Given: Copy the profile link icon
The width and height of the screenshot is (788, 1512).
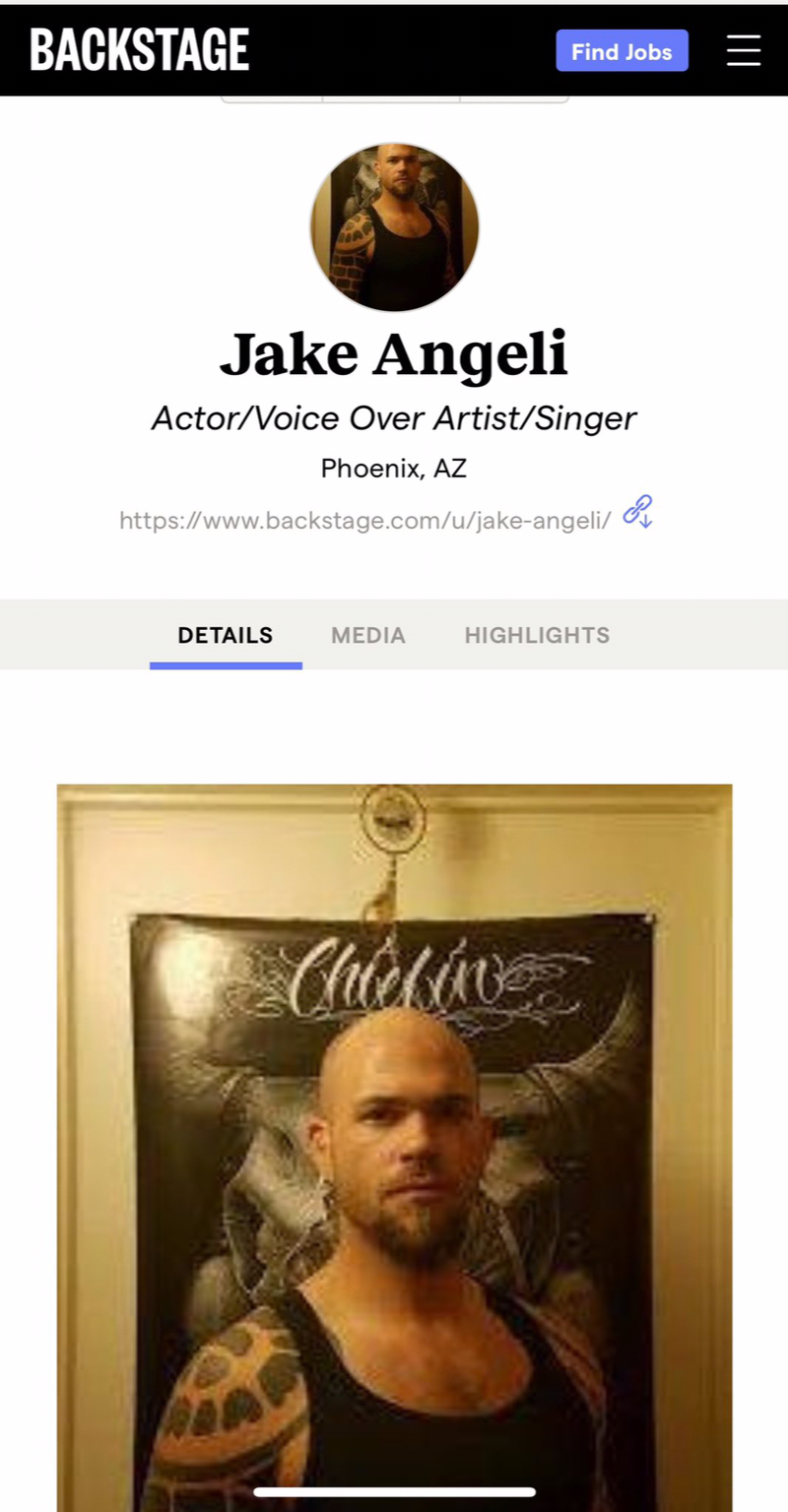Looking at the screenshot, I should [x=638, y=512].
